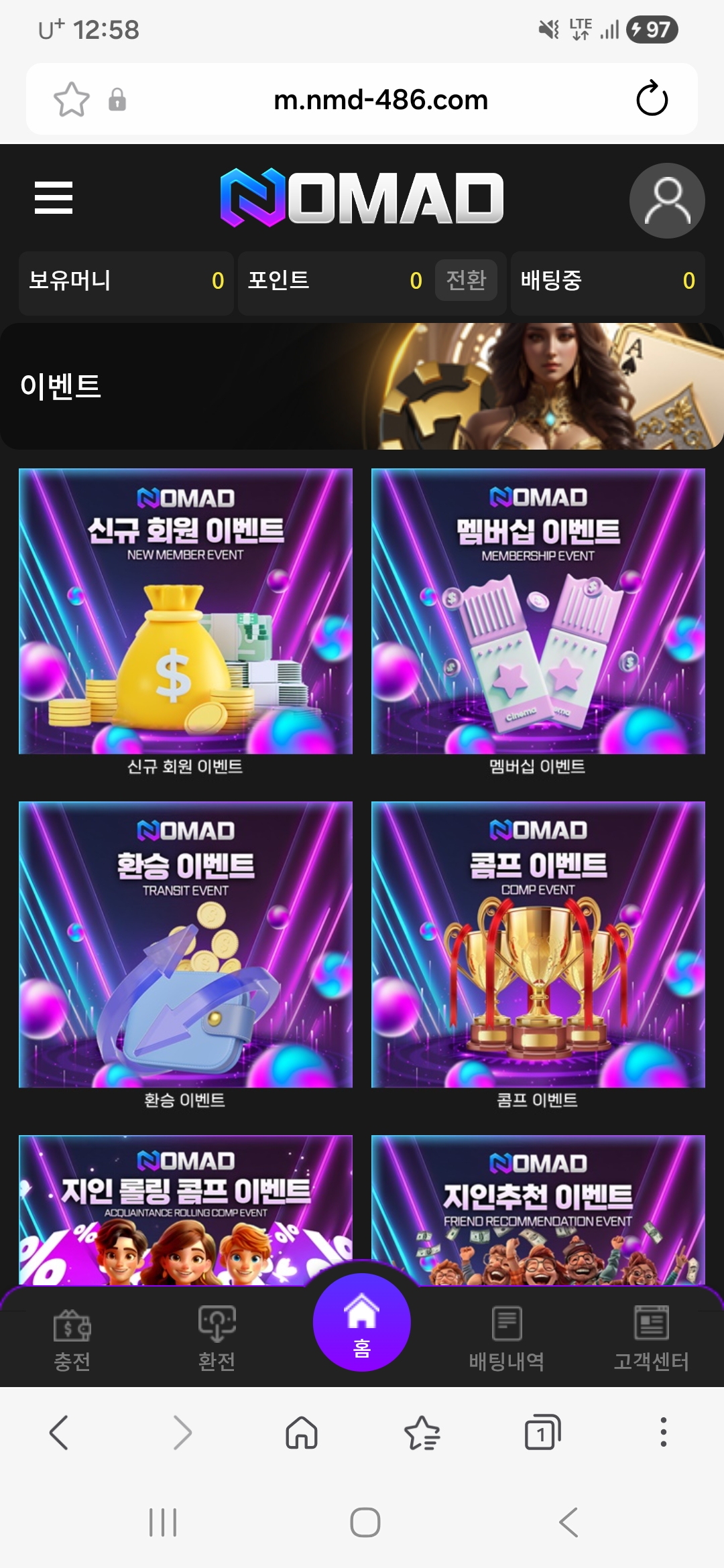Open the 신규 회원 이벤트 card
The height and width of the screenshot is (1568, 724).
(x=186, y=623)
